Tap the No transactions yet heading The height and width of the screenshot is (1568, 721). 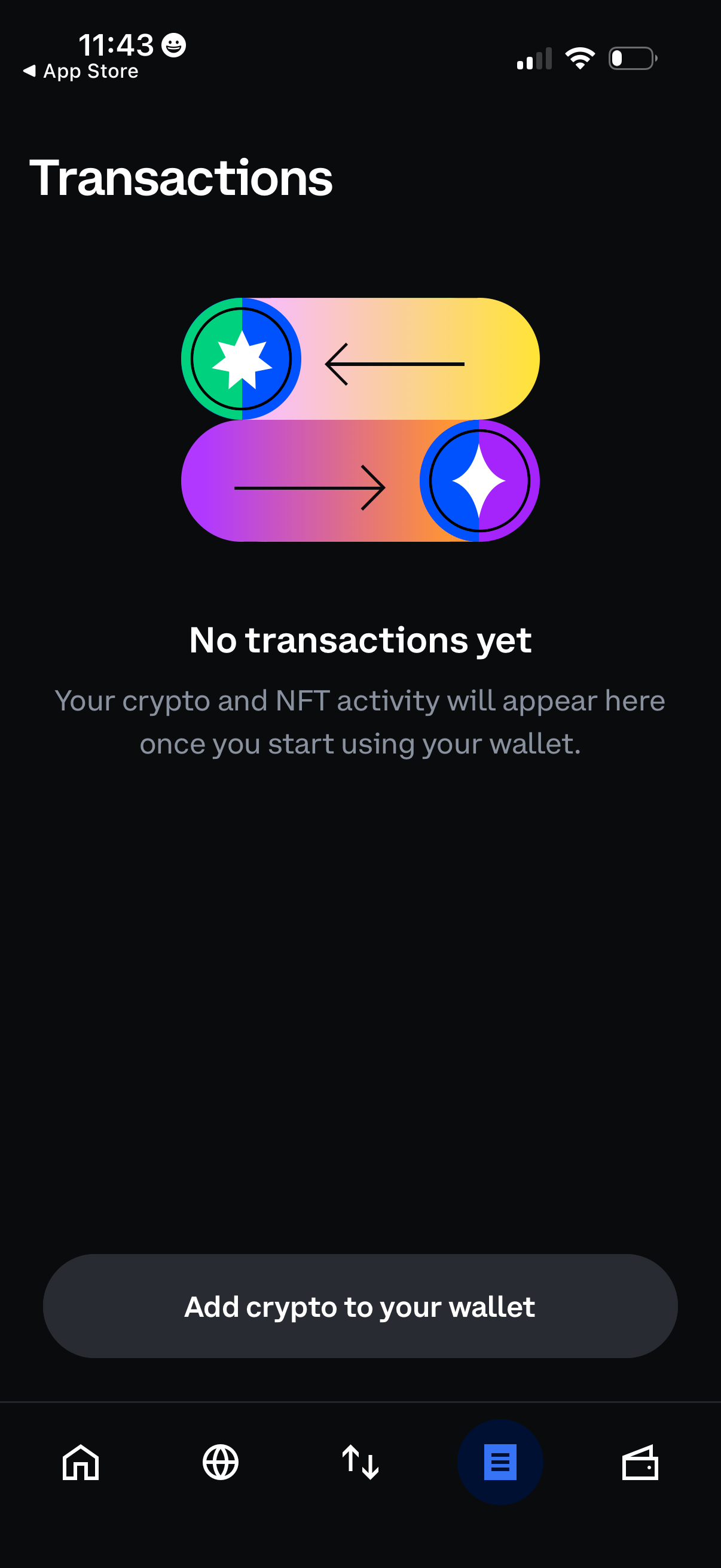pyautogui.click(x=360, y=640)
